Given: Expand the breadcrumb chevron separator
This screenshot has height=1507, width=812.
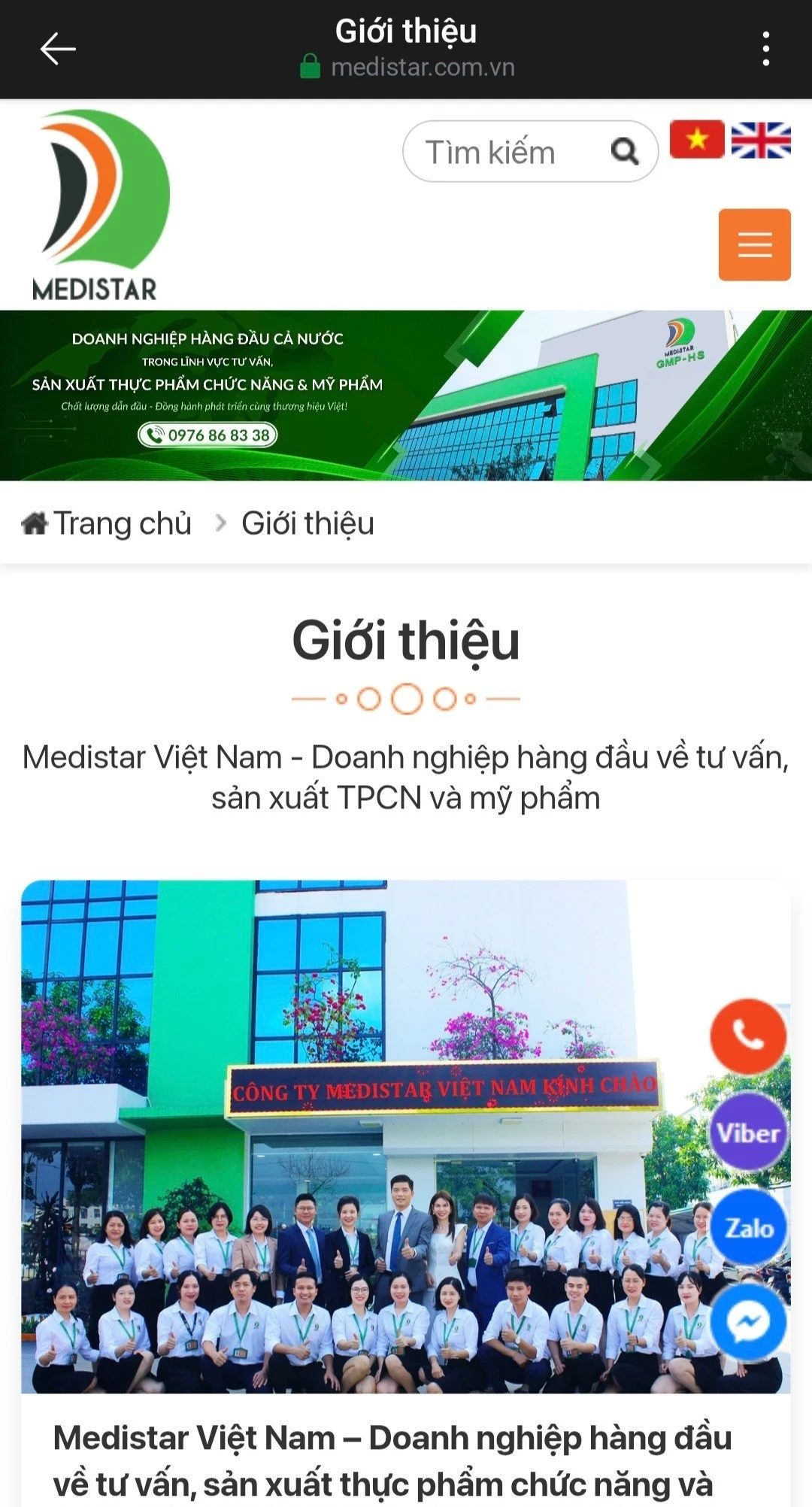Looking at the screenshot, I should pos(220,522).
